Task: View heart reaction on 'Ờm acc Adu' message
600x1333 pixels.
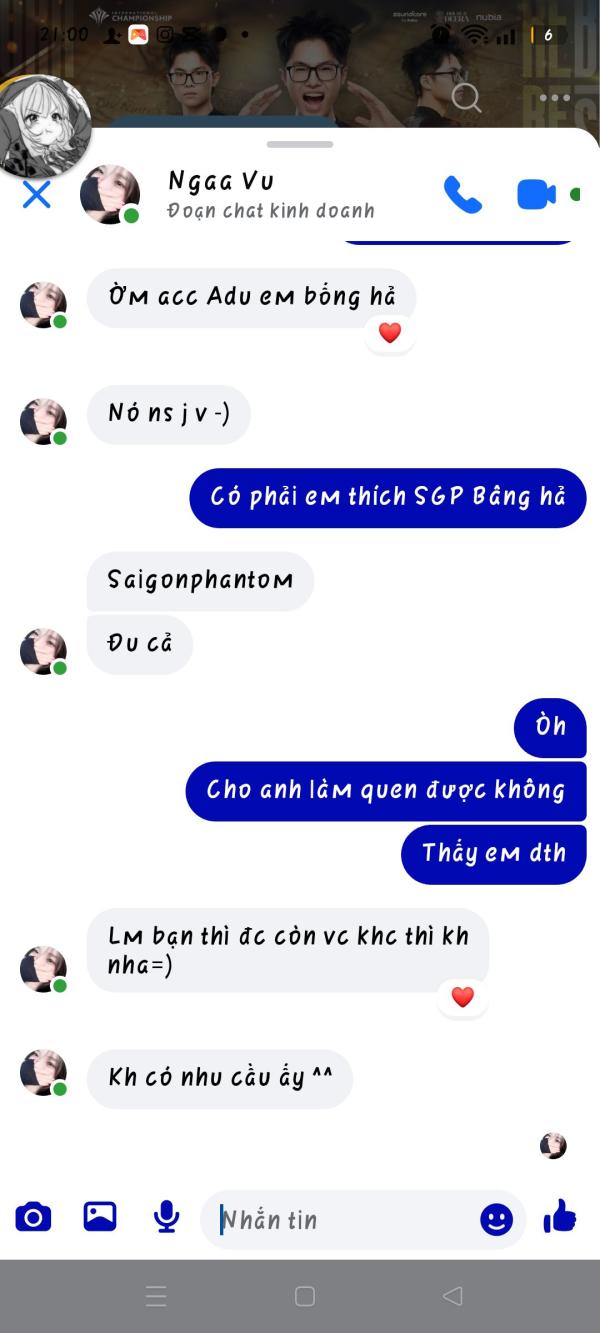Action: [x=390, y=333]
